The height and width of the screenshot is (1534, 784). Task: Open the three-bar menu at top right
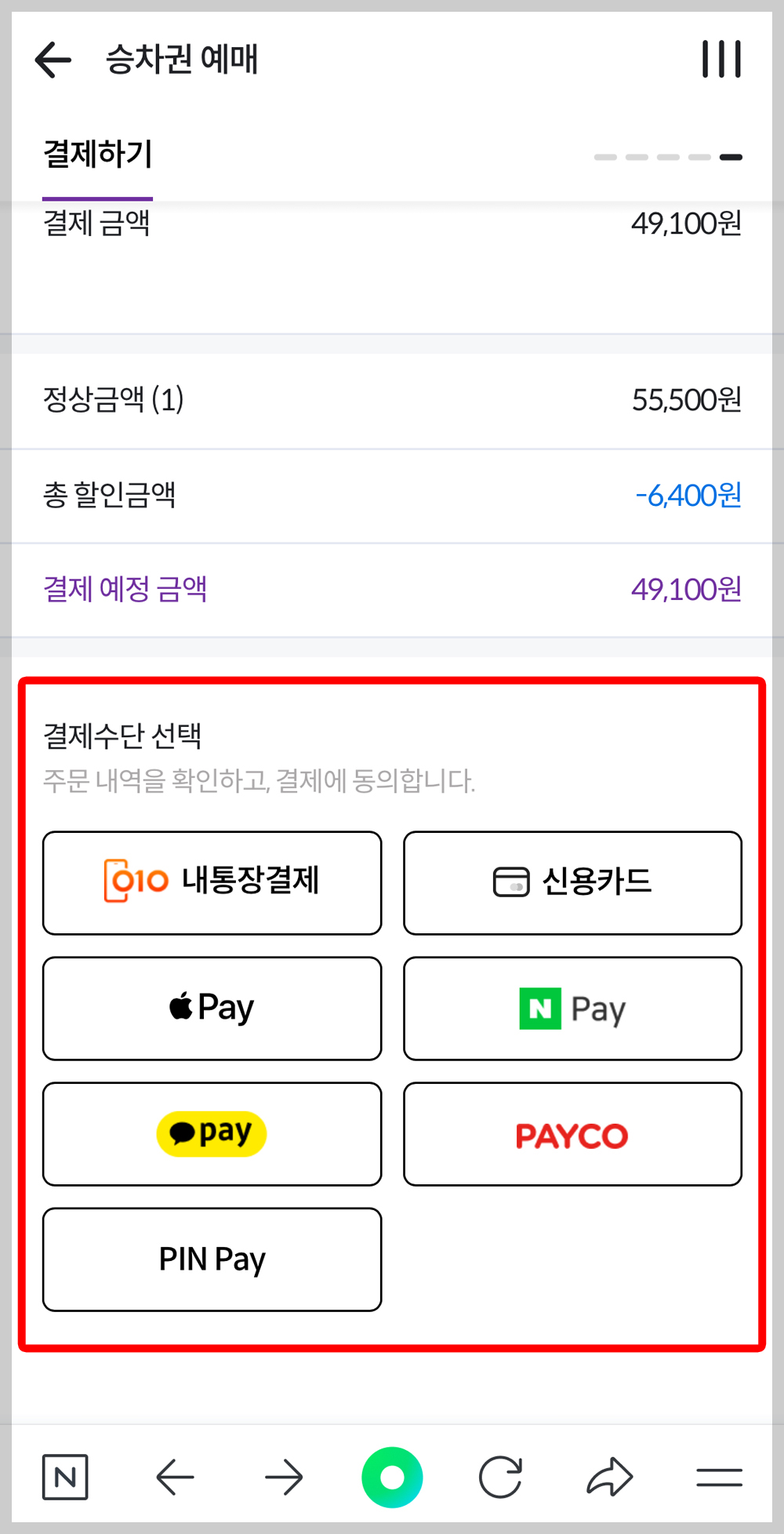point(721,59)
